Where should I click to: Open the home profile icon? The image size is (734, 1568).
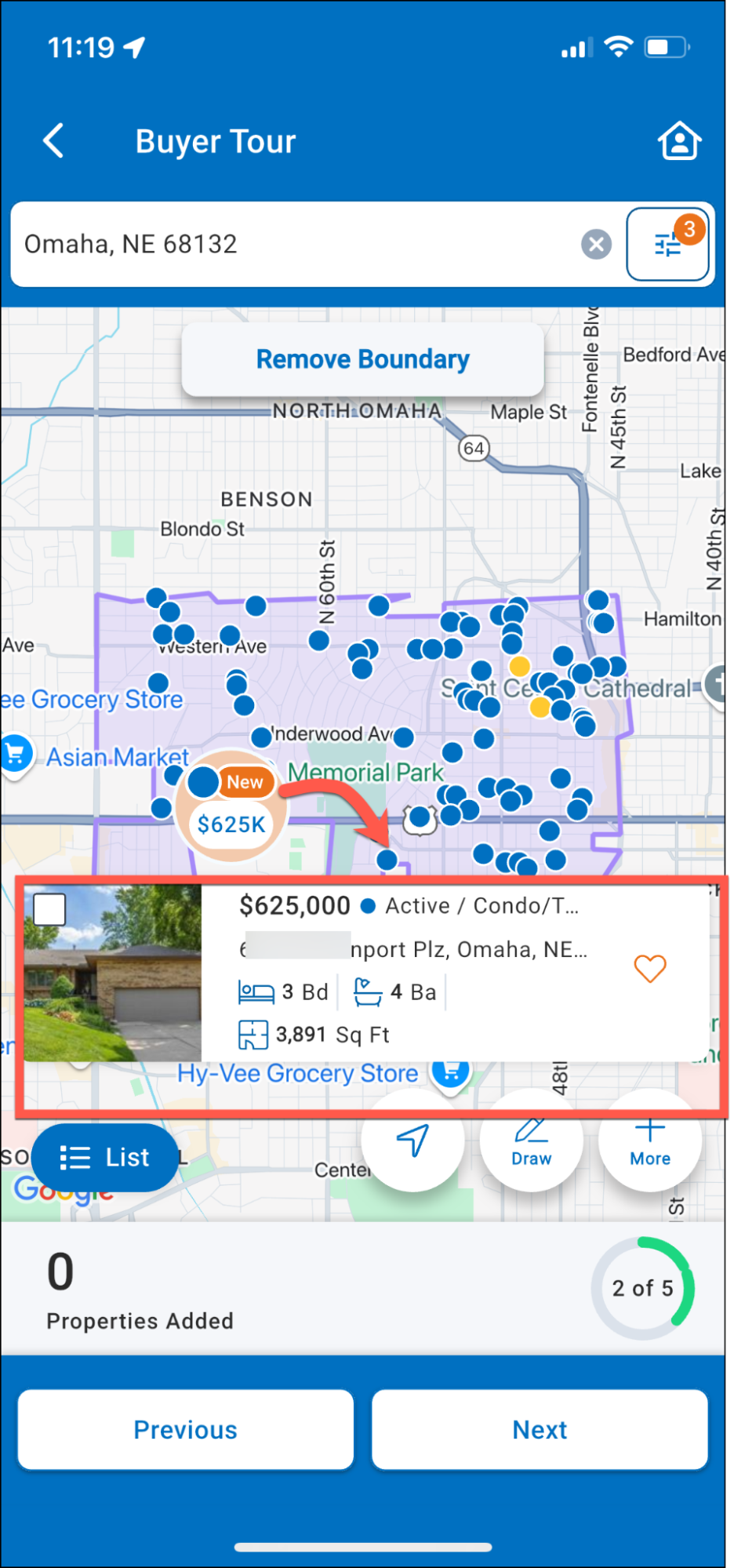pyautogui.click(x=678, y=141)
